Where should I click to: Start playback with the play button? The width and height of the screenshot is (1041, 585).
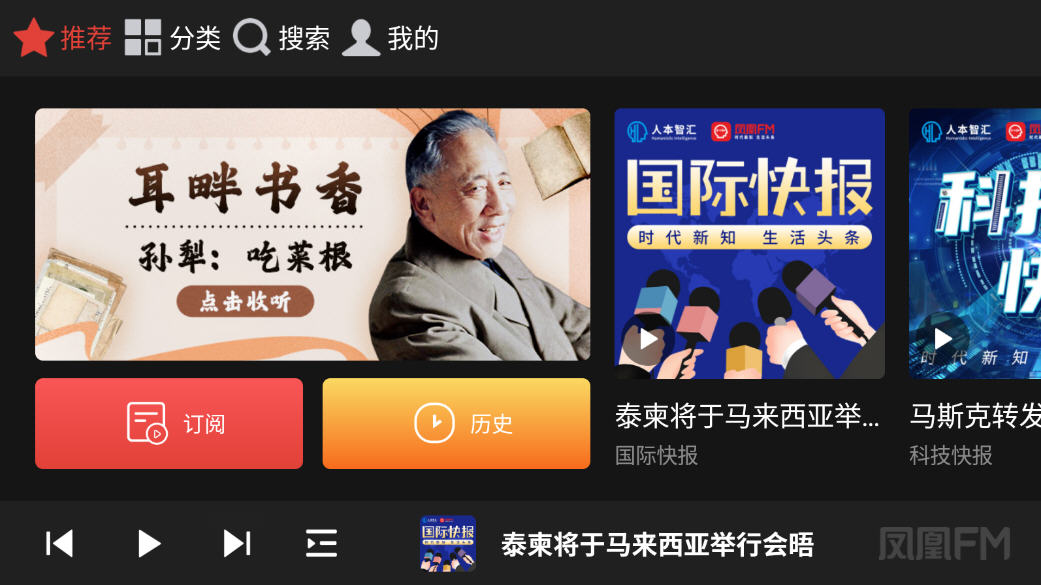[x=149, y=543]
